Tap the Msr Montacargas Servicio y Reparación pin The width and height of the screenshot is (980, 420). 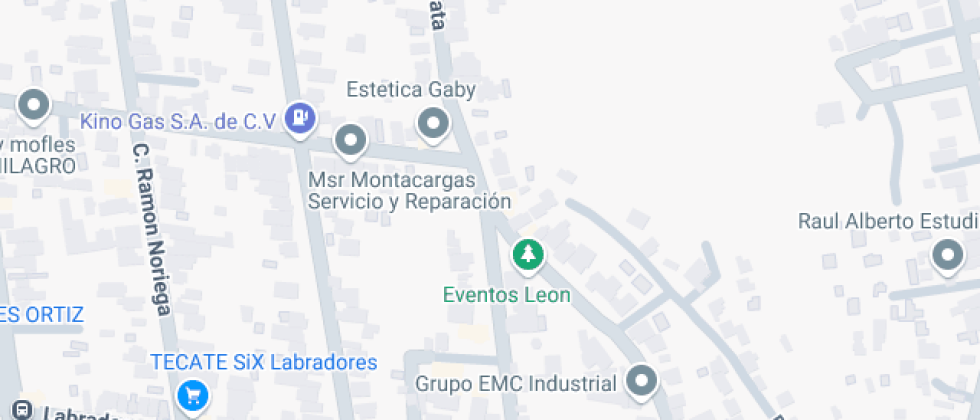(350, 141)
